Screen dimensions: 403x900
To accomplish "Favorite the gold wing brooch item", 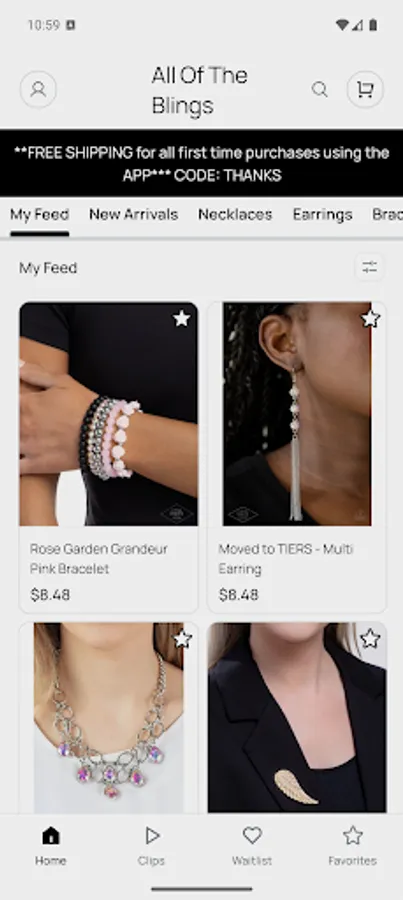I will [370, 638].
